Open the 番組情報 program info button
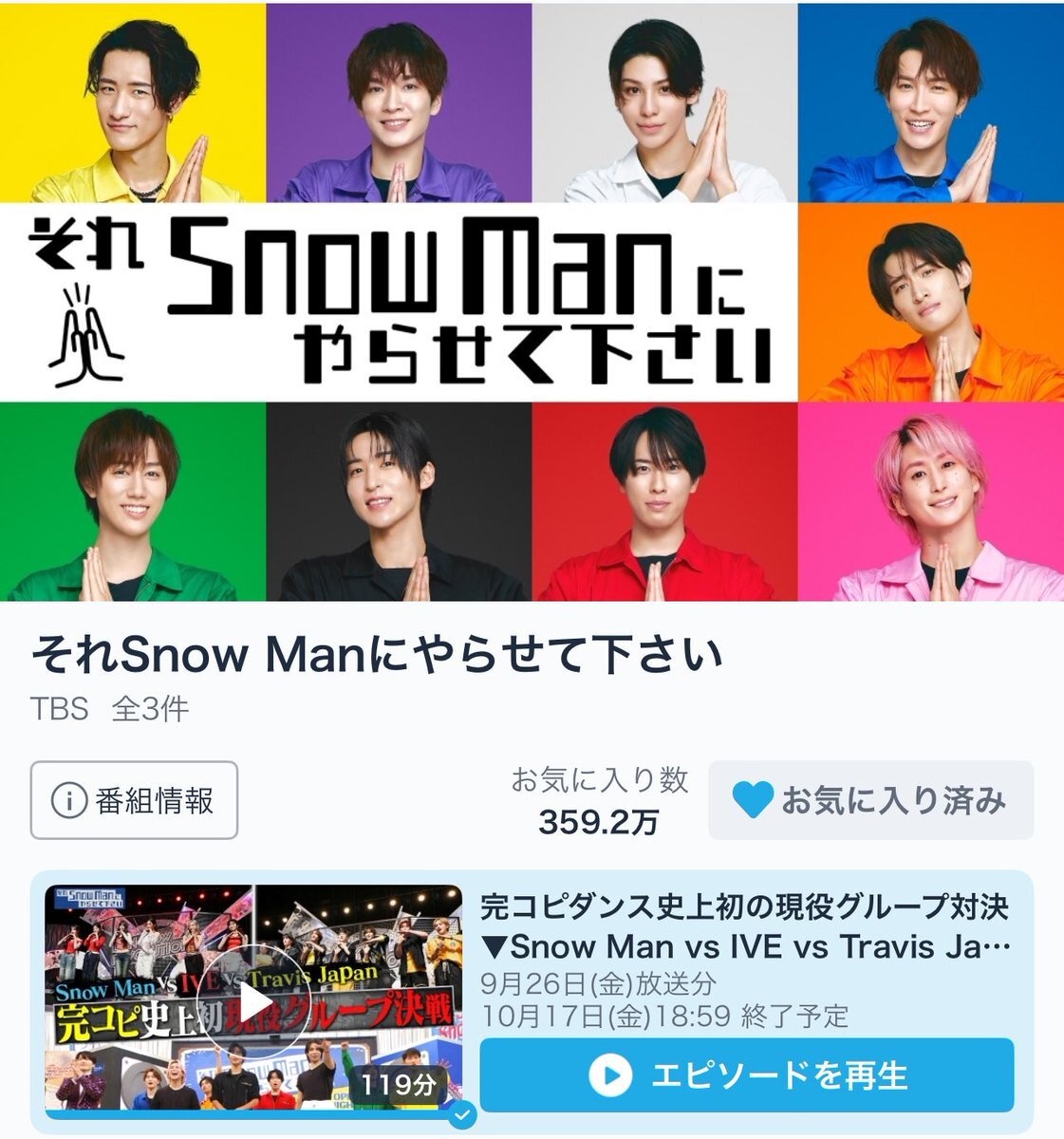Image resolution: width=1064 pixels, height=1139 pixels. (x=134, y=800)
